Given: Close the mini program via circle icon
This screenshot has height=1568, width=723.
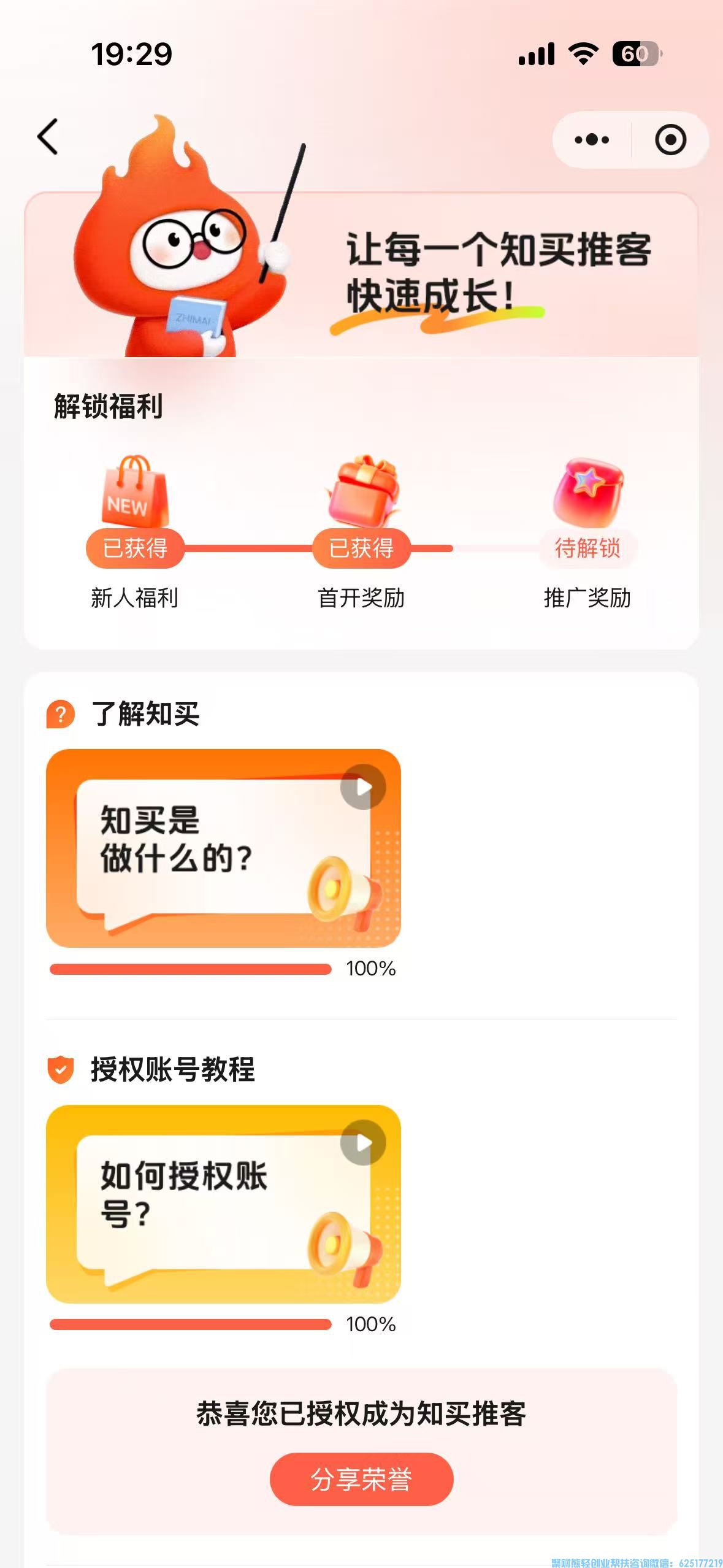Looking at the screenshot, I should [670, 140].
